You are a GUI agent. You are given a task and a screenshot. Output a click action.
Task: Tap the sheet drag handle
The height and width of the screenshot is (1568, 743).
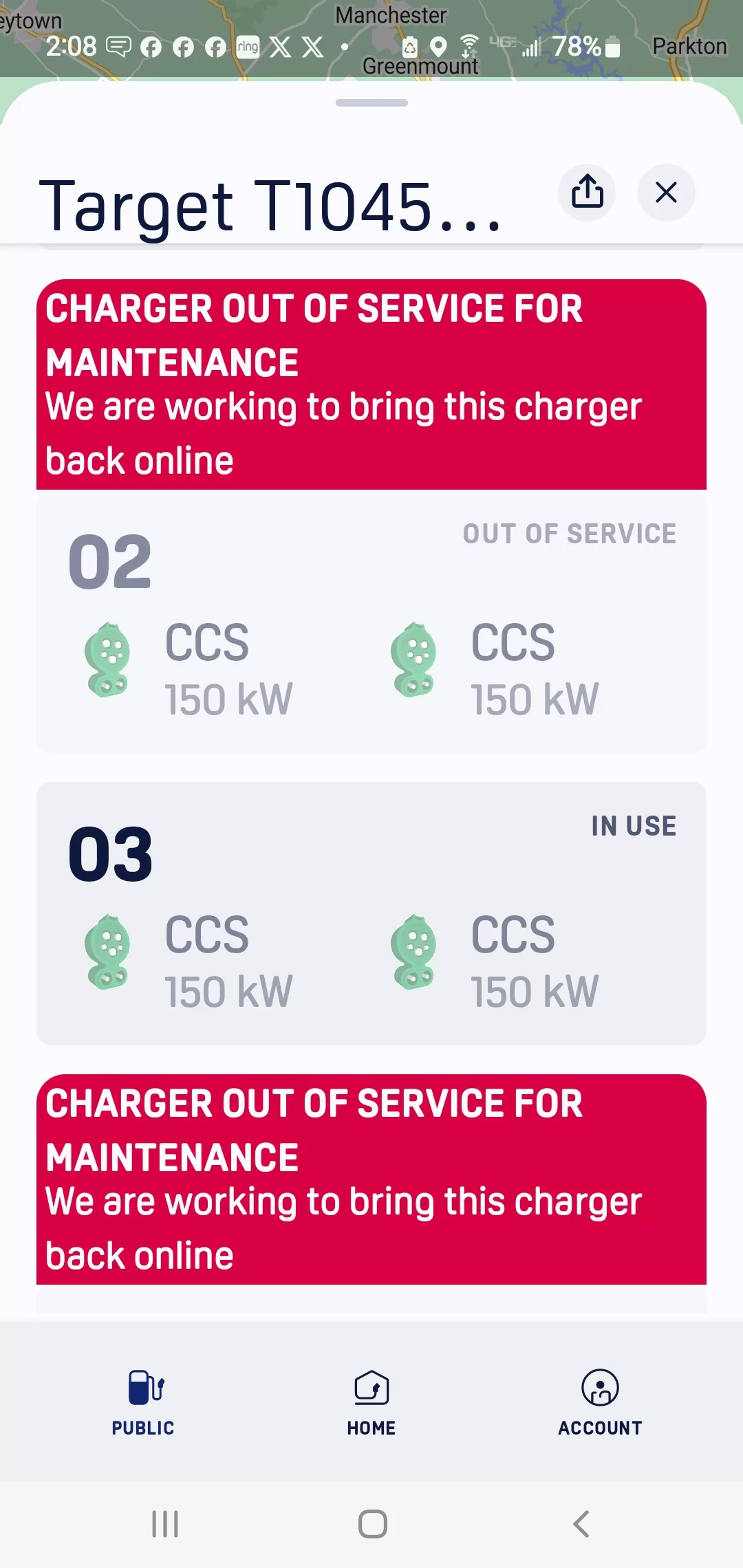(x=371, y=103)
